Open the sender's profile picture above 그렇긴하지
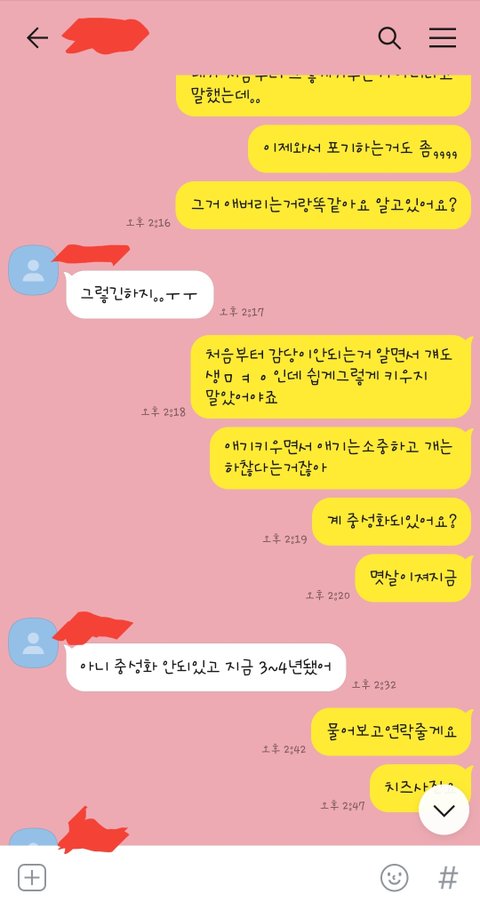The height and width of the screenshot is (910, 480). (x=33, y=270)
